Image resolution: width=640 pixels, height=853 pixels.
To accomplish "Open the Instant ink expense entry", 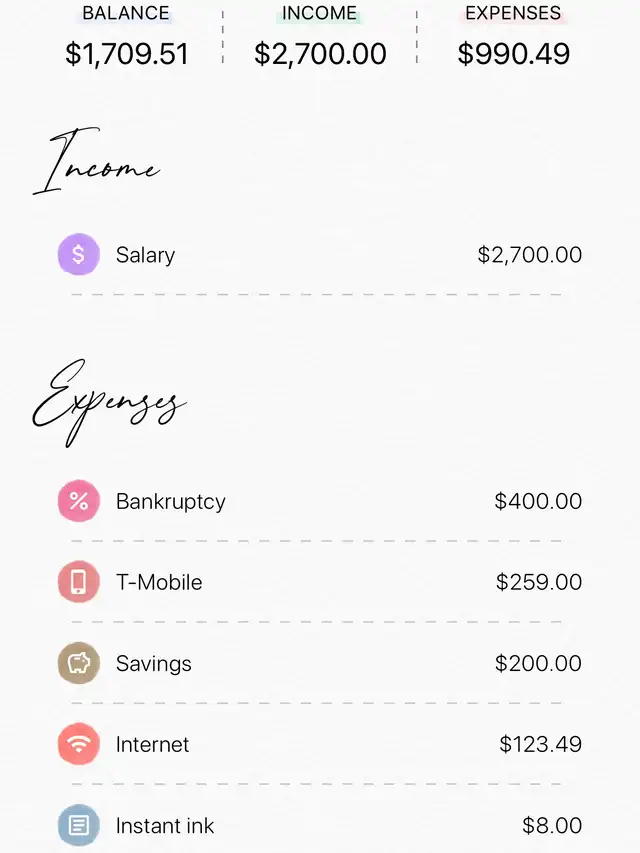I will point(319,826).
